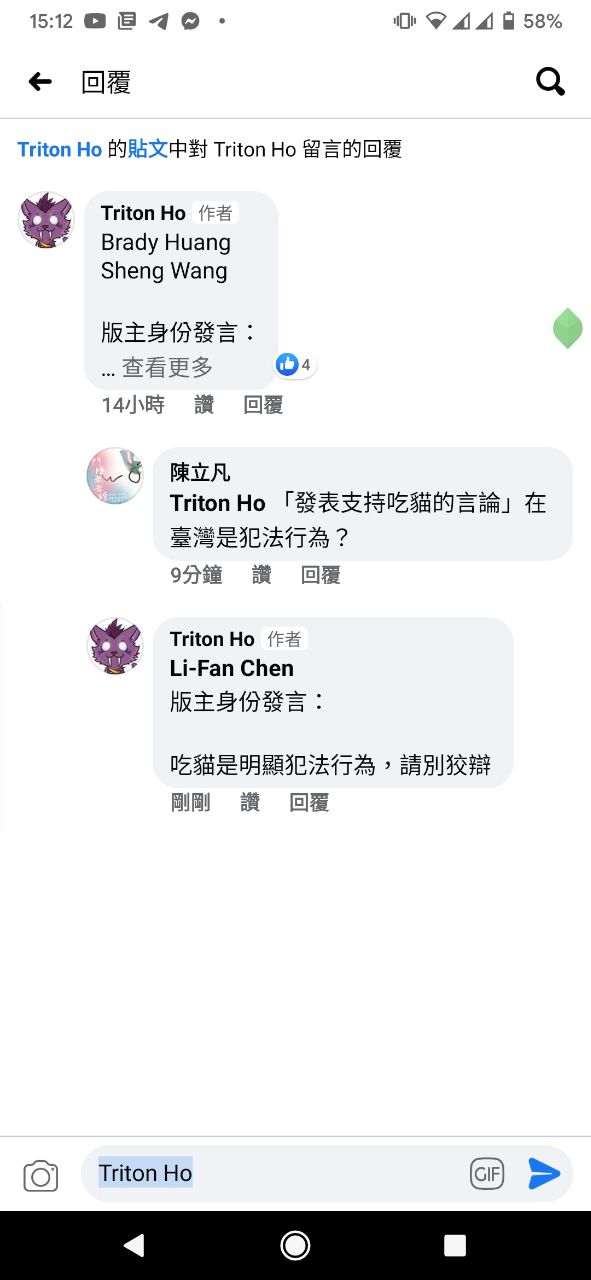The image size is (591, 1280).
Task: Tap the green leaf floating icon
Action: 567,328
